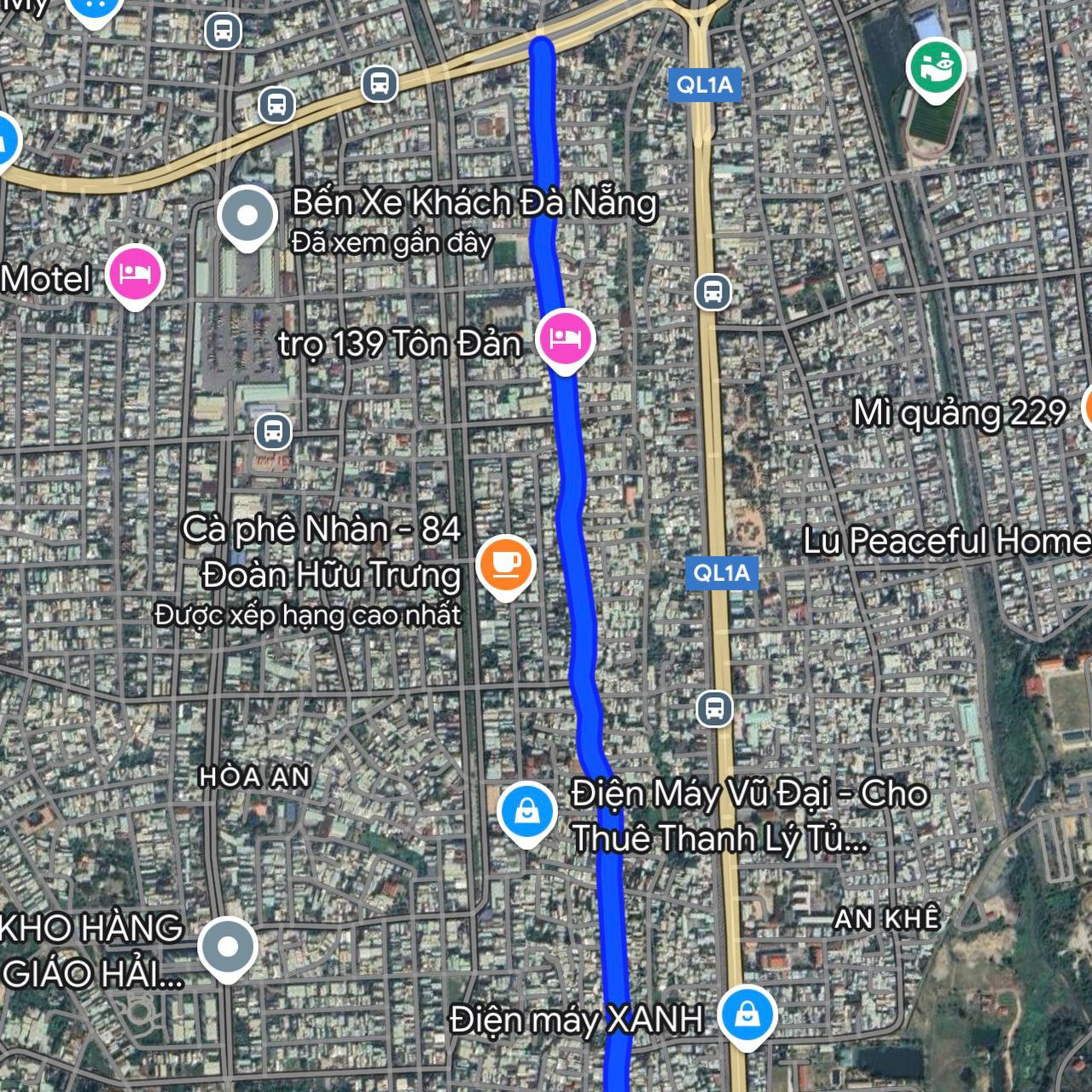Image resolution: width=1092 pixels, height=1092 pixels.
Task: Open the Bến Xe Khách Đà Nẵng pin
Action: pyautogui.click(x=247, y=217)
